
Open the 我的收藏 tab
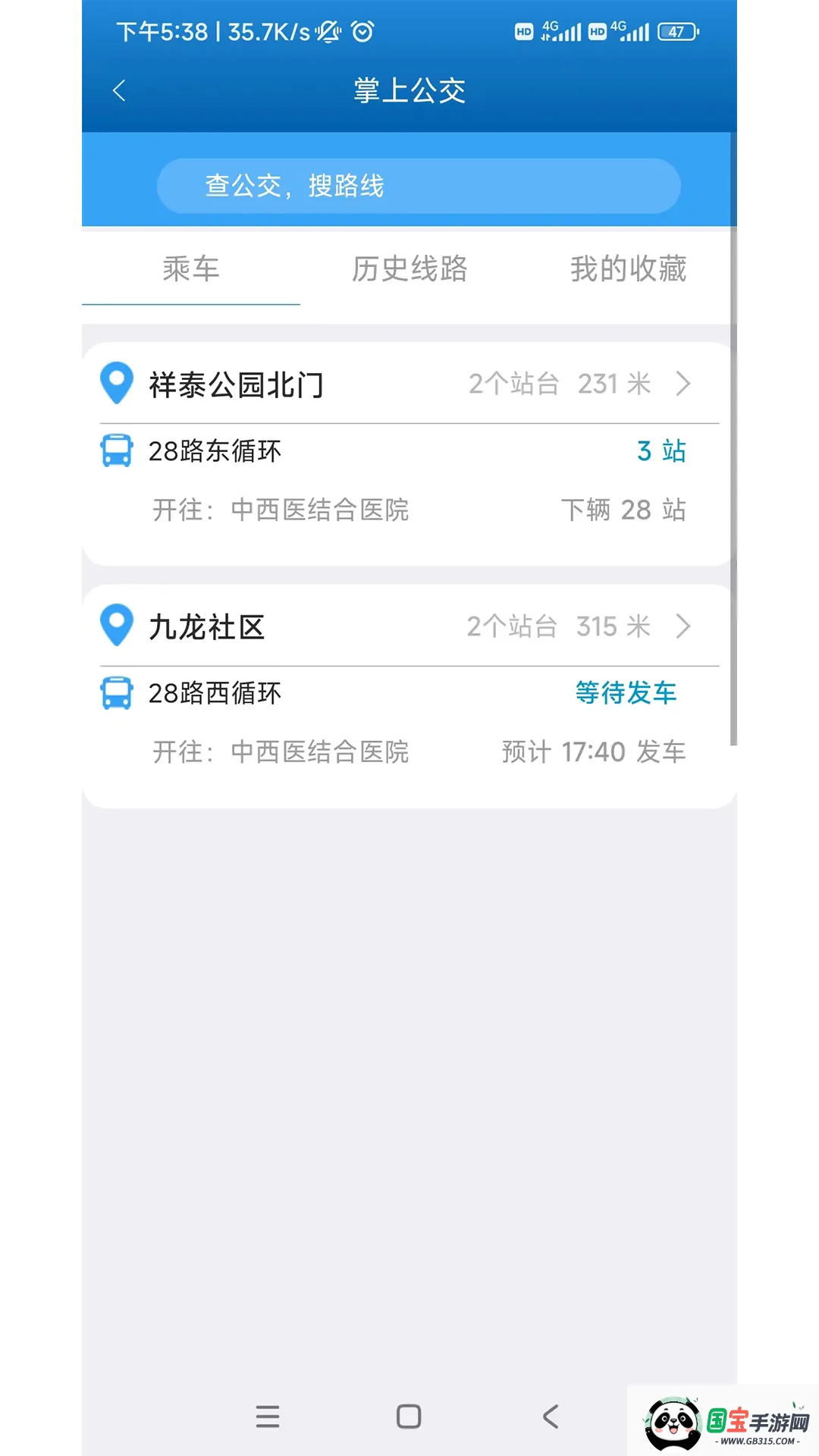point(628,269)
